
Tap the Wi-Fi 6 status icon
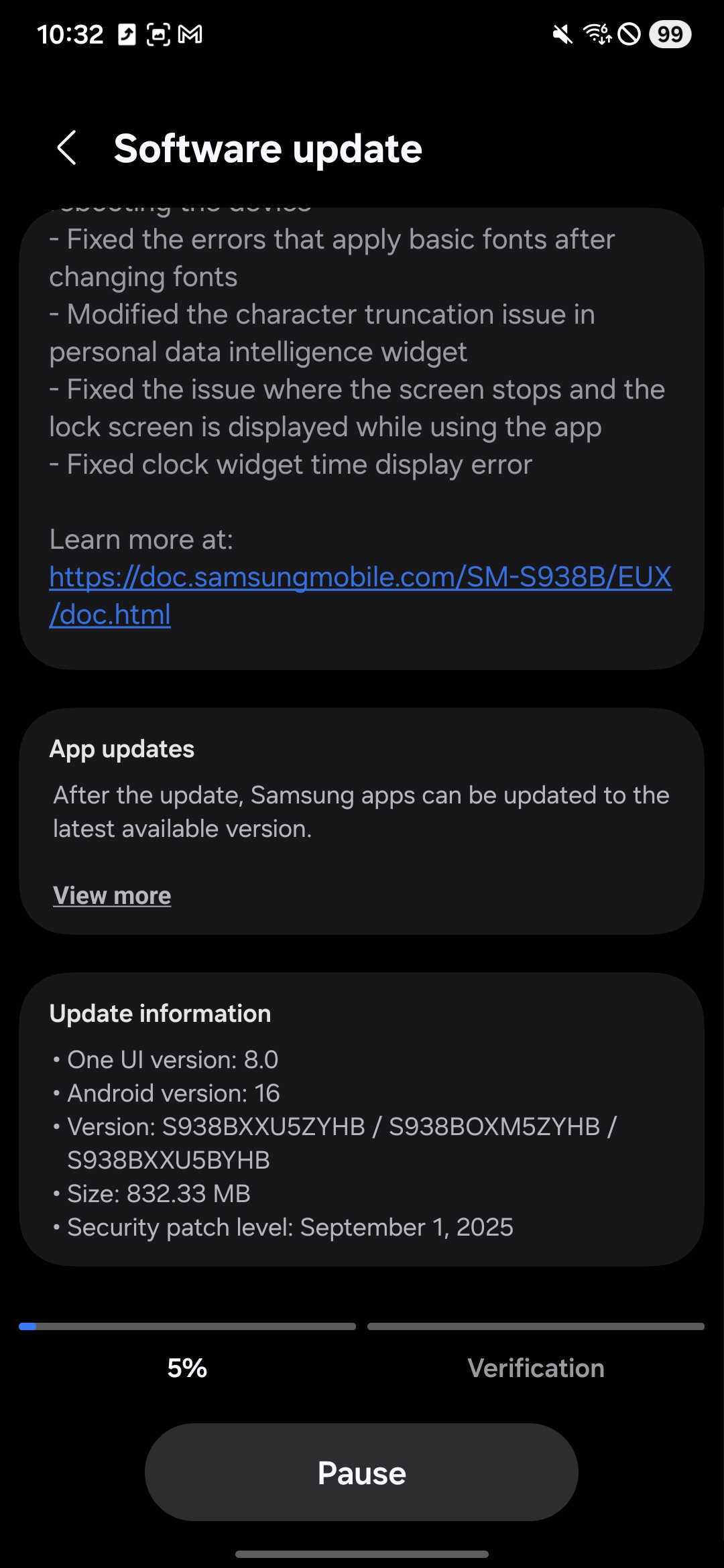tap(597, 34)
